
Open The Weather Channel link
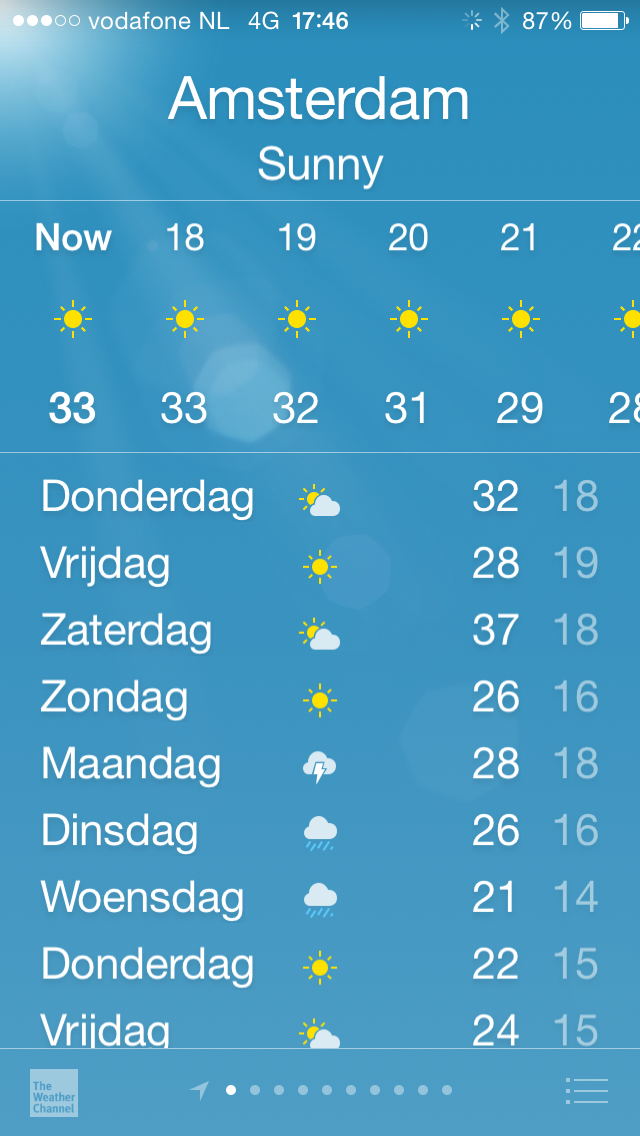click(54, 1093)
